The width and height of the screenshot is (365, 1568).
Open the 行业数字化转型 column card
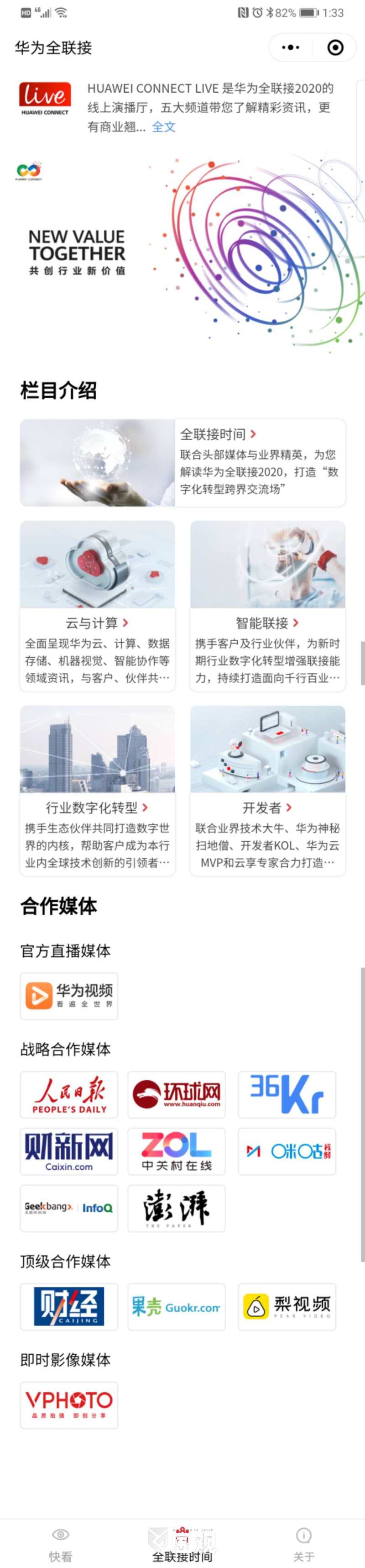tap(97, 790)
